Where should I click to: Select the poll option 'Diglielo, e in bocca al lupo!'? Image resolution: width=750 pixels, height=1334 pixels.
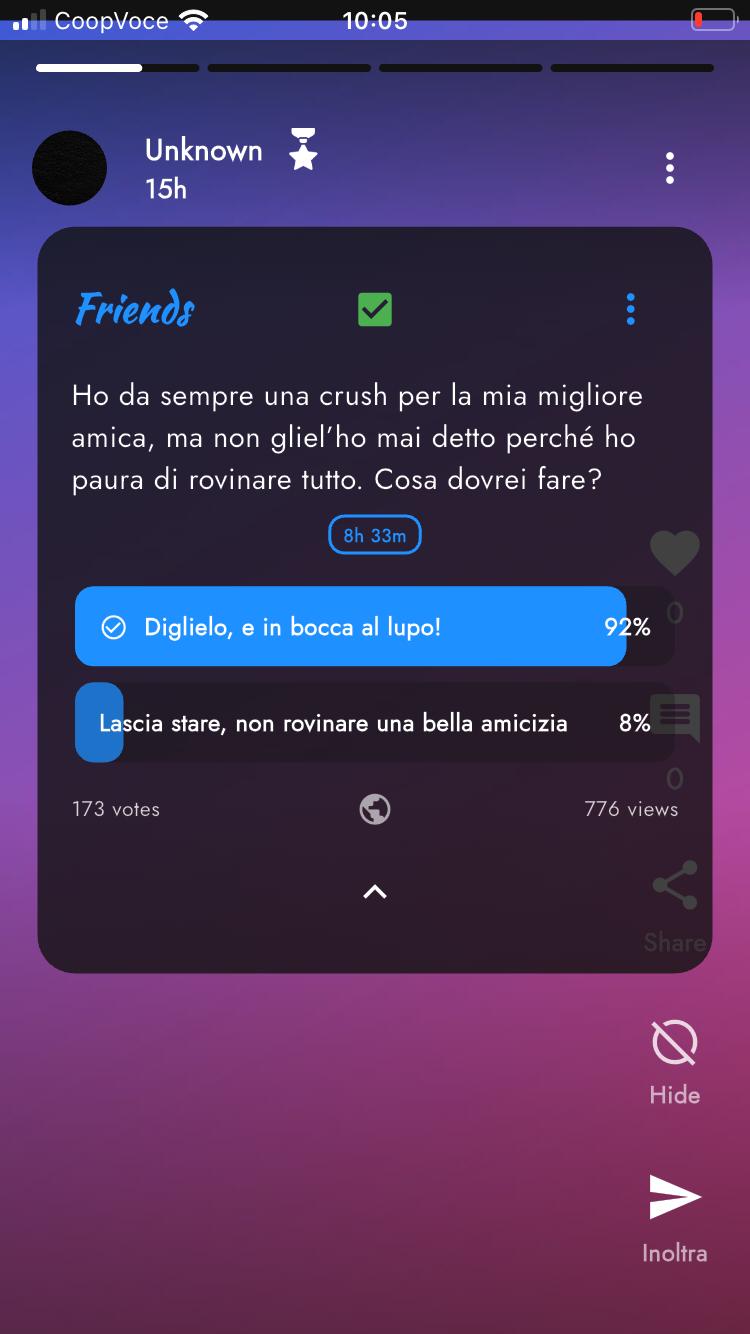pos(350,627)
